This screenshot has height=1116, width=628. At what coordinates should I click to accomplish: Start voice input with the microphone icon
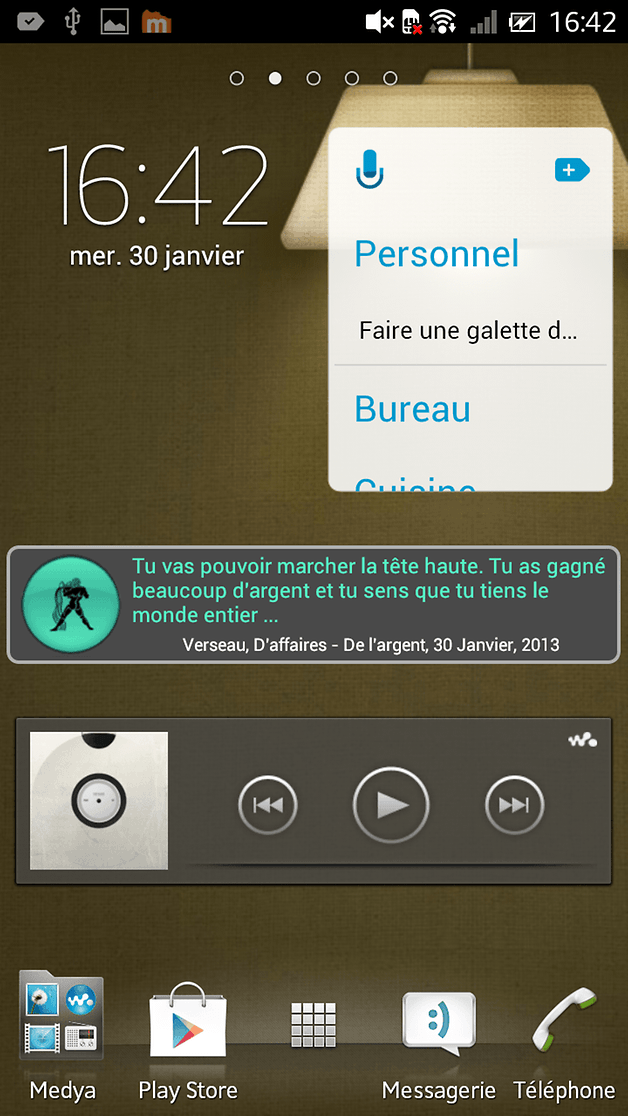coord(370,169)
